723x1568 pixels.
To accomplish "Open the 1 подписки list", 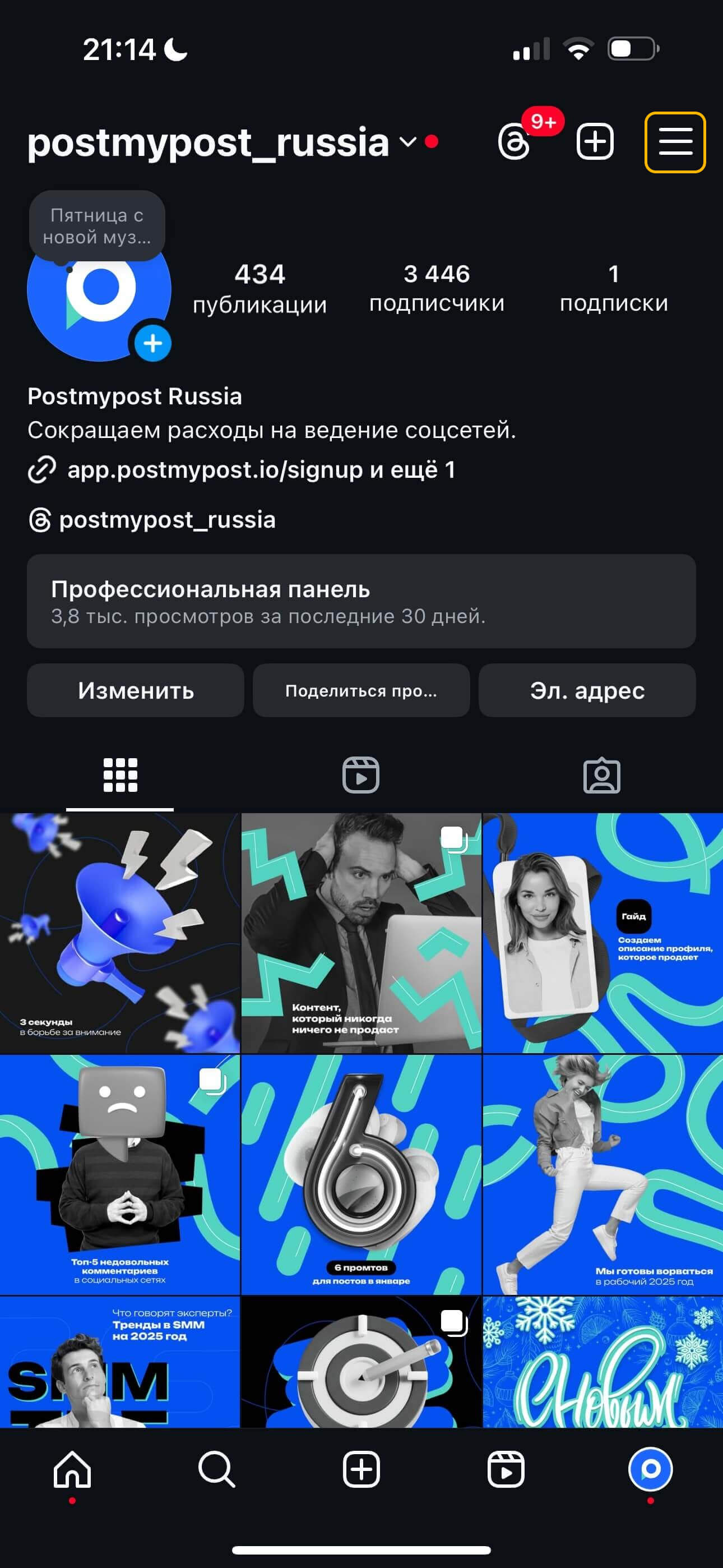I will [x=614, y=288].
